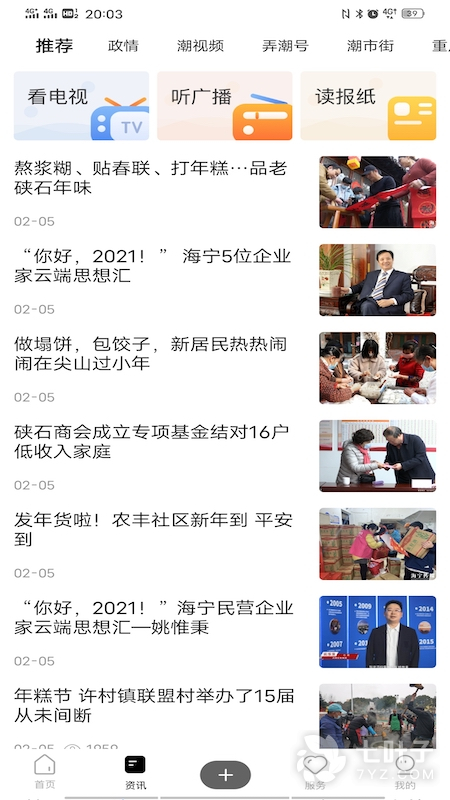Open the 我的 profile tab

405,771
